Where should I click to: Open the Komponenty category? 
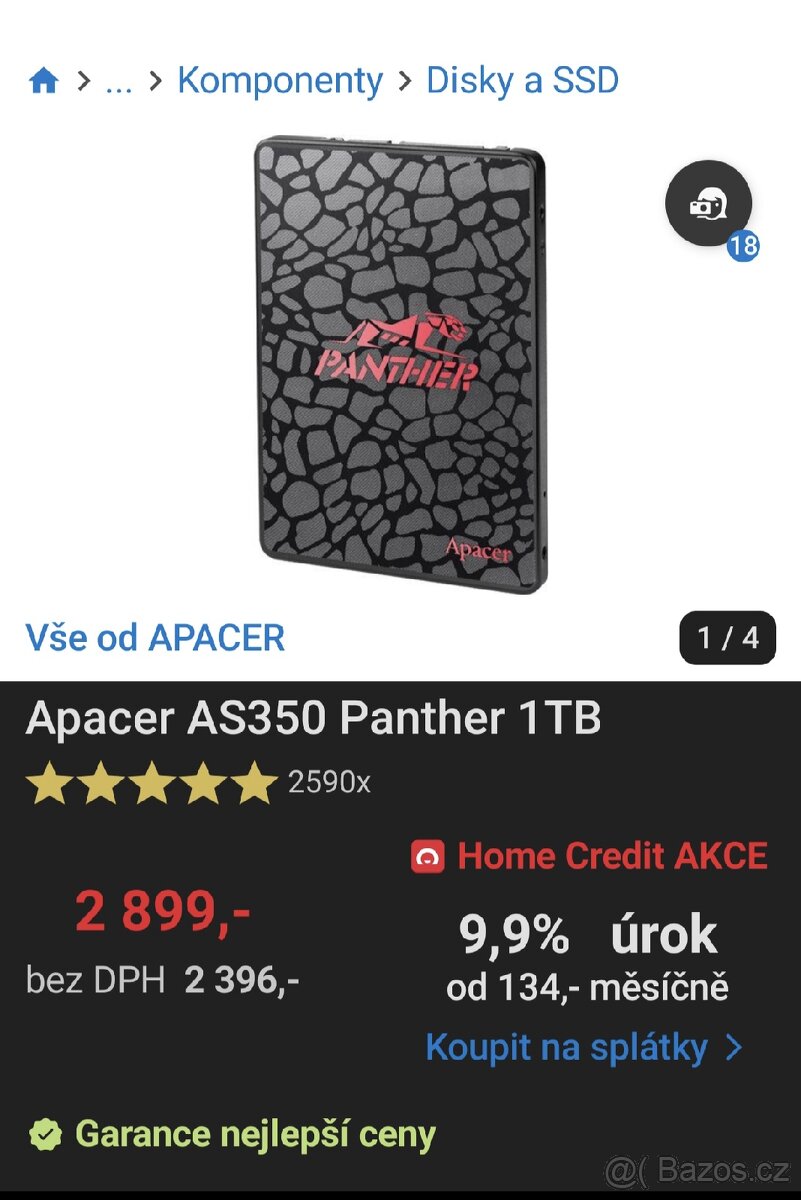click(279, 80)
